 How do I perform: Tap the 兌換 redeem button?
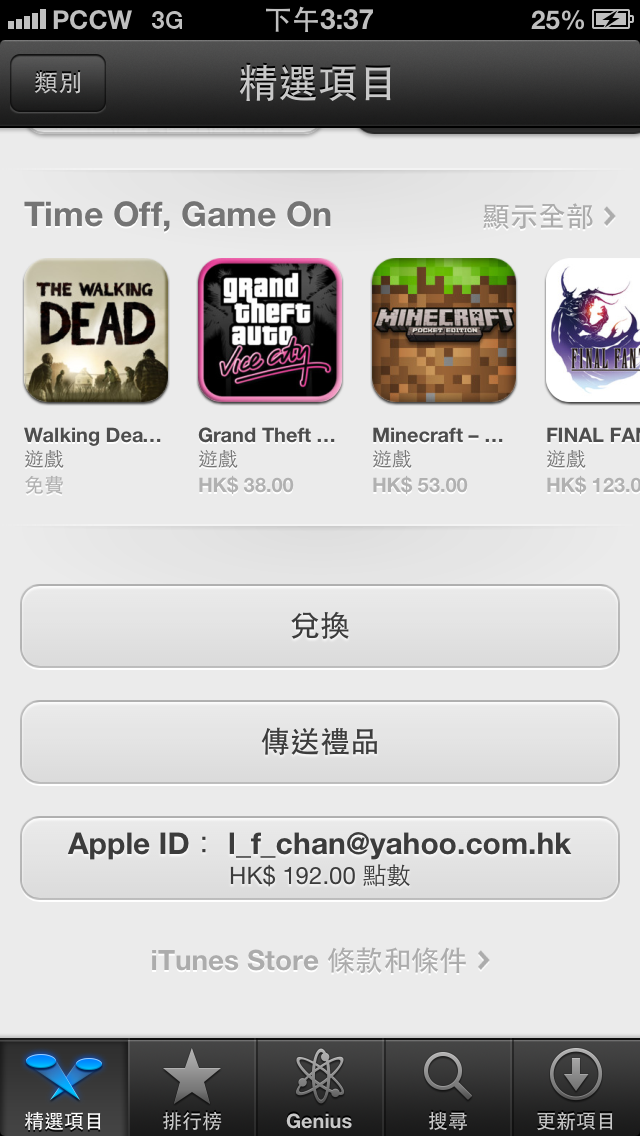click(320, 626)
